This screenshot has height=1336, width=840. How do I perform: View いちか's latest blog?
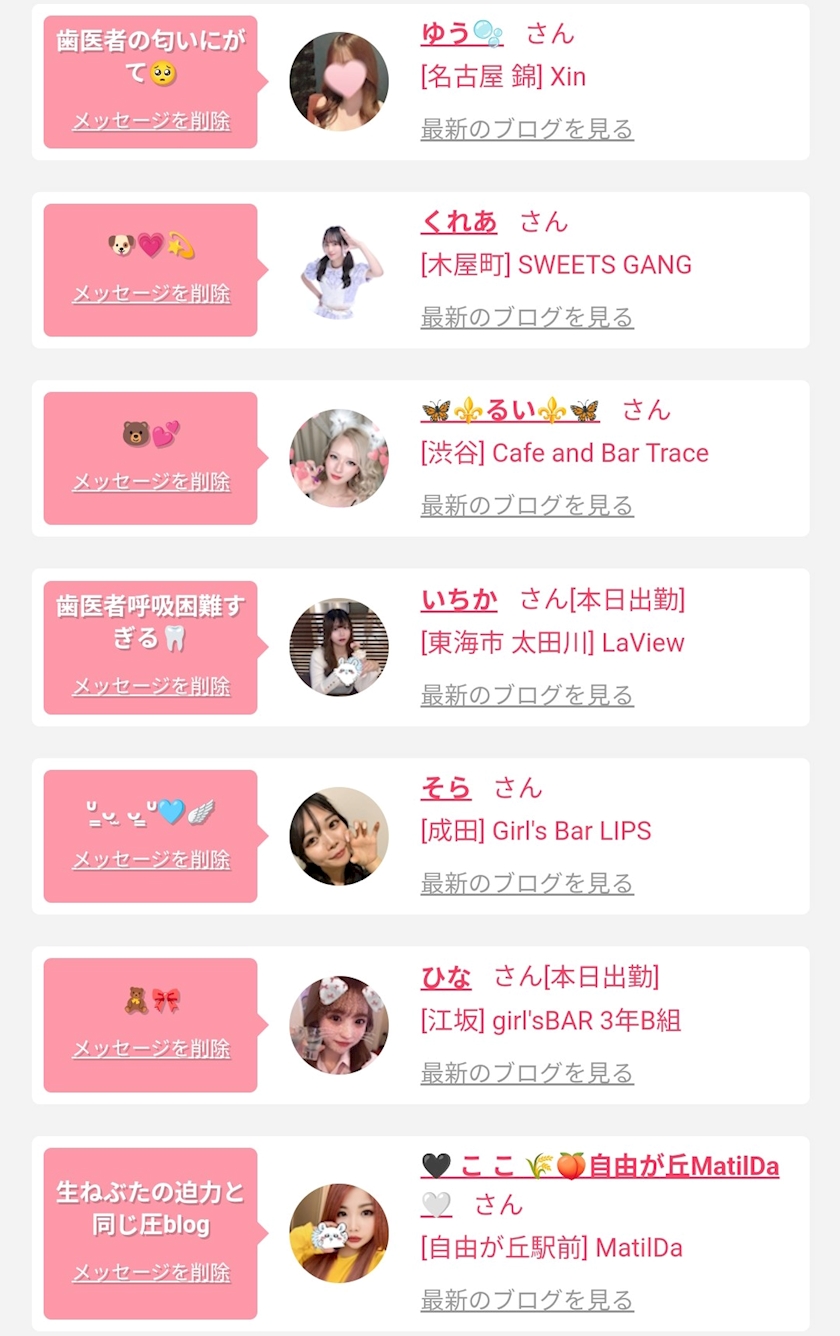tap(527, 694)
